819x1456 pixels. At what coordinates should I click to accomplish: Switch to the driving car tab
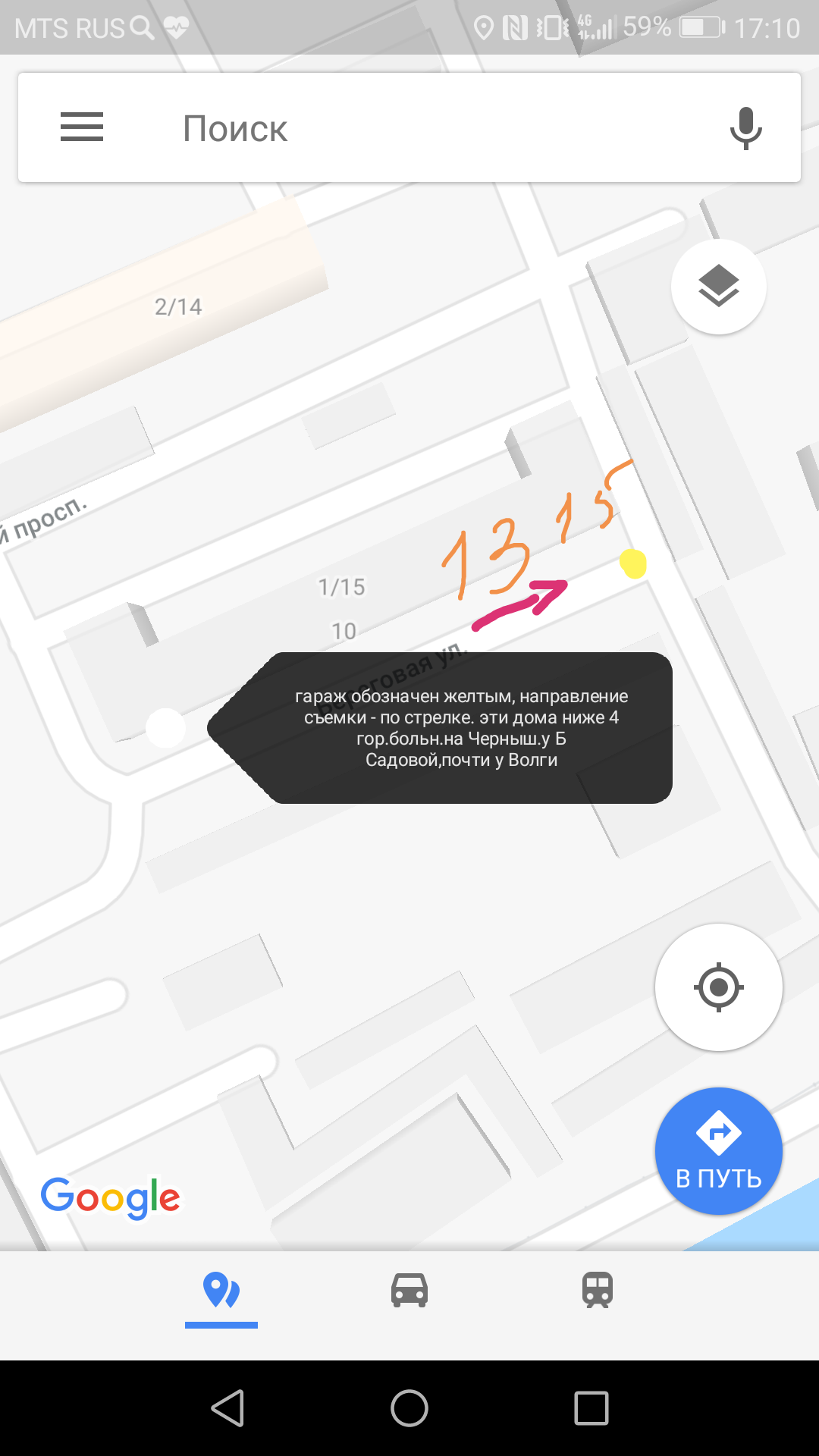409,1290
